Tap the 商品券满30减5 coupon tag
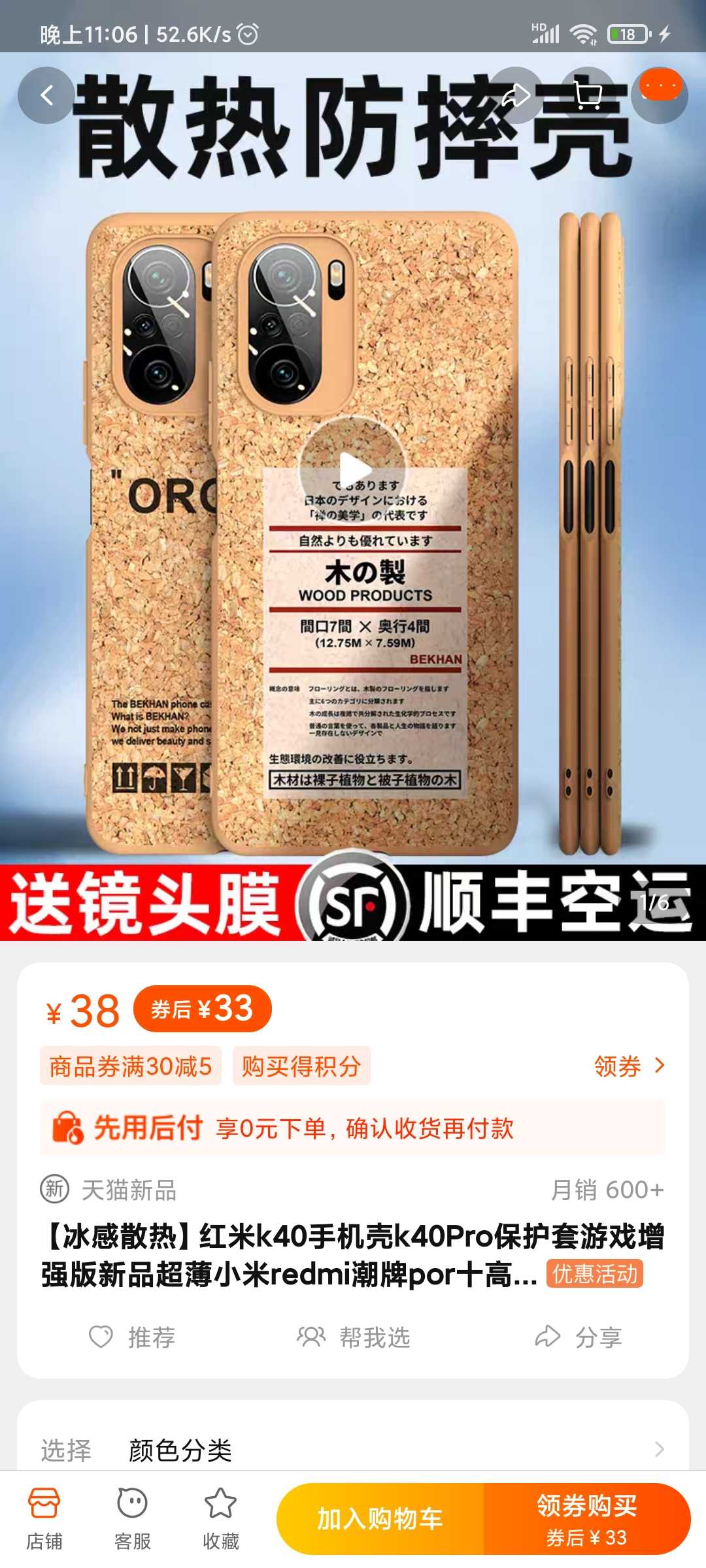This screenshot has height=1568, width=706. [131, 1066]
